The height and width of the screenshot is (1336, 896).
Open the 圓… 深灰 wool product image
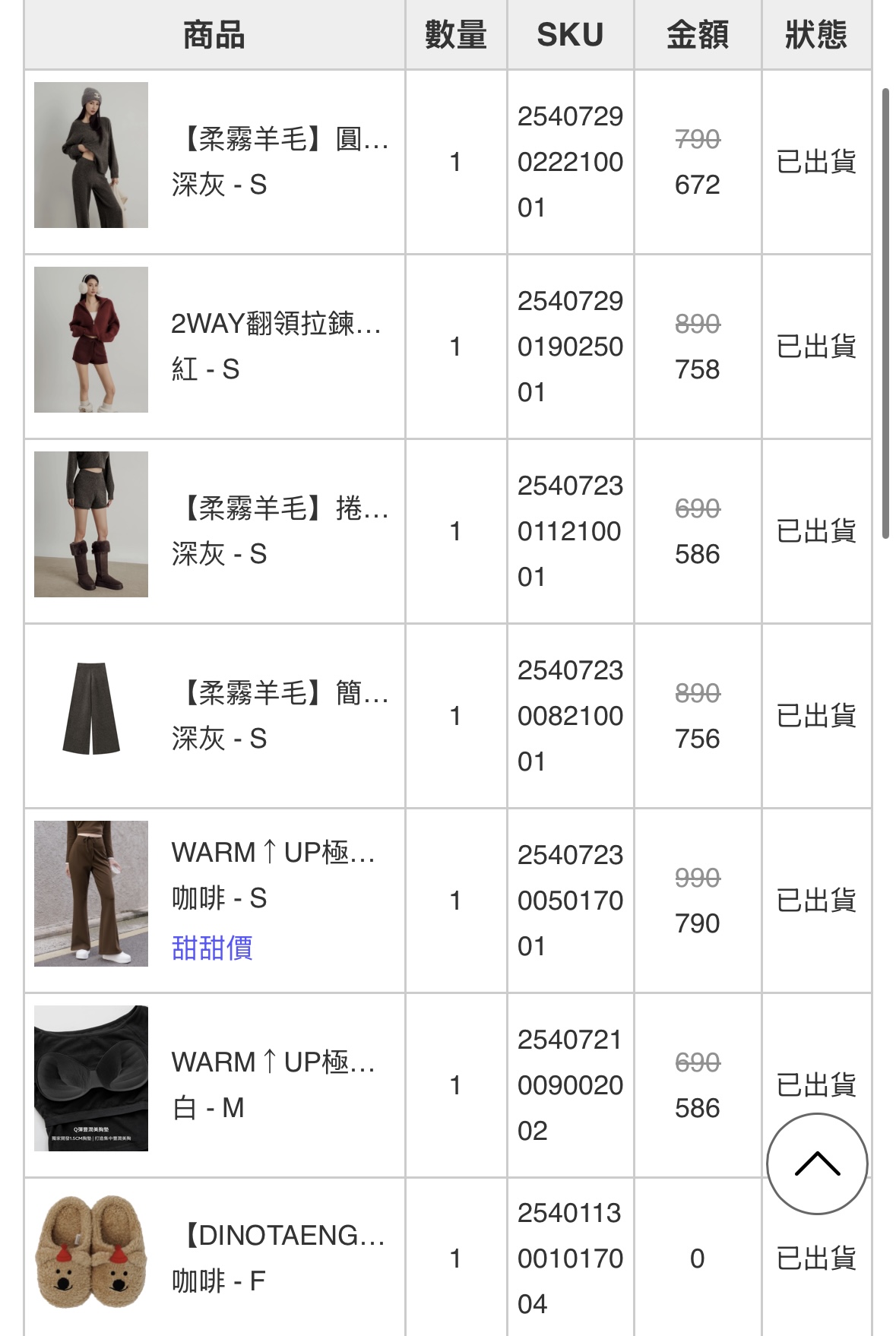click(x=91, y=155)
